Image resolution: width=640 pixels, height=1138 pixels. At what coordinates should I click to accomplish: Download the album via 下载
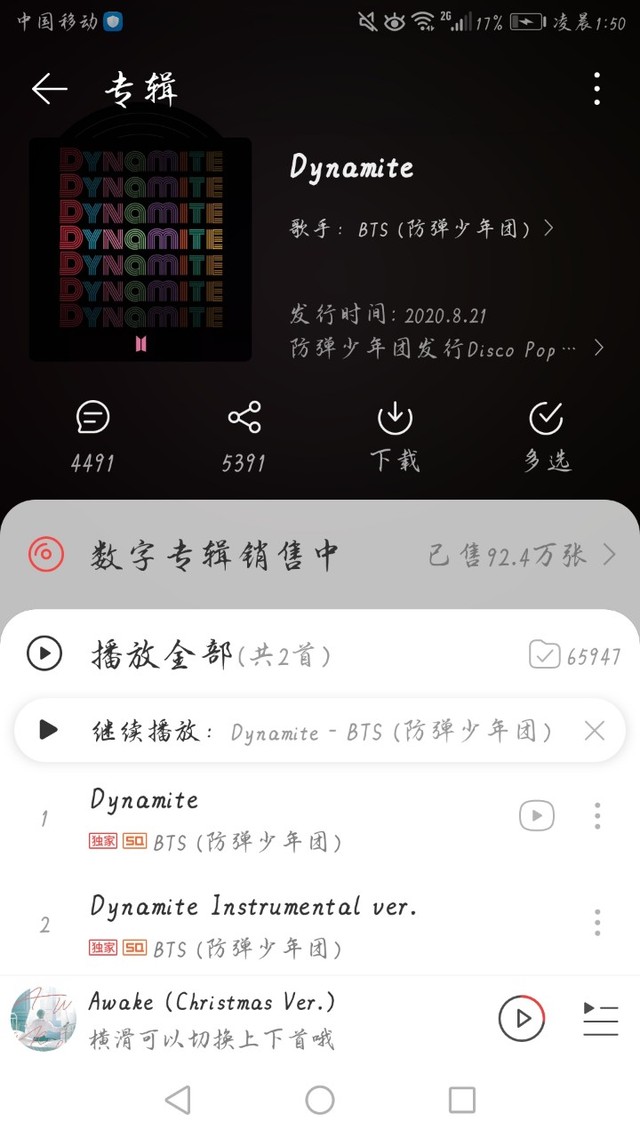pyautogui.click(x=395, y=436)
